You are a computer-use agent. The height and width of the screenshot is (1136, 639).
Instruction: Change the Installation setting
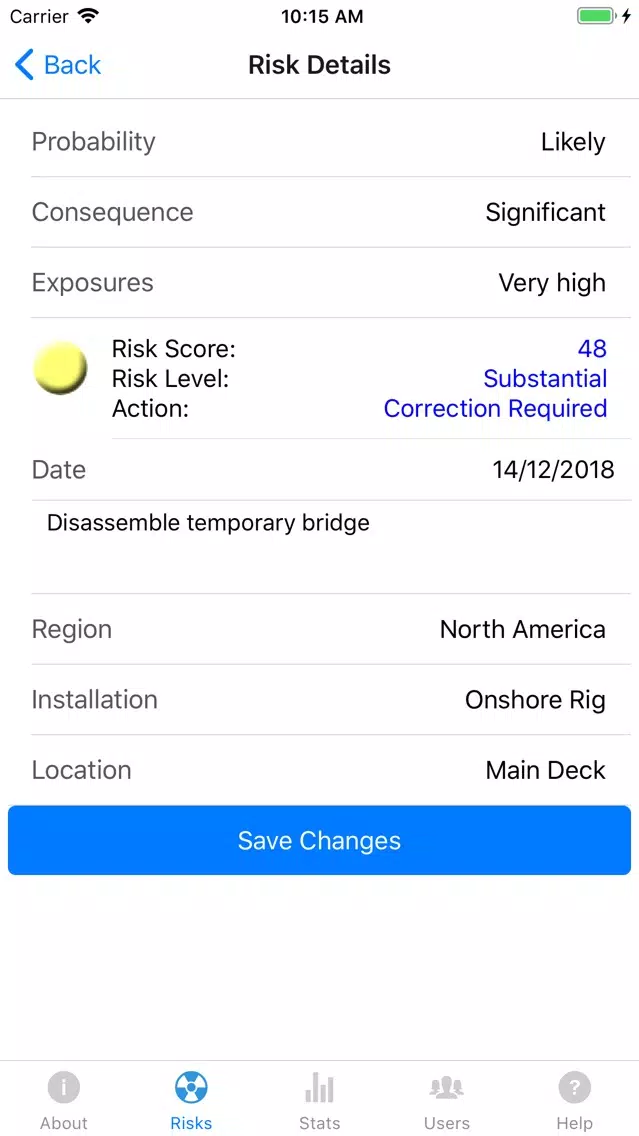click(320, 700)
